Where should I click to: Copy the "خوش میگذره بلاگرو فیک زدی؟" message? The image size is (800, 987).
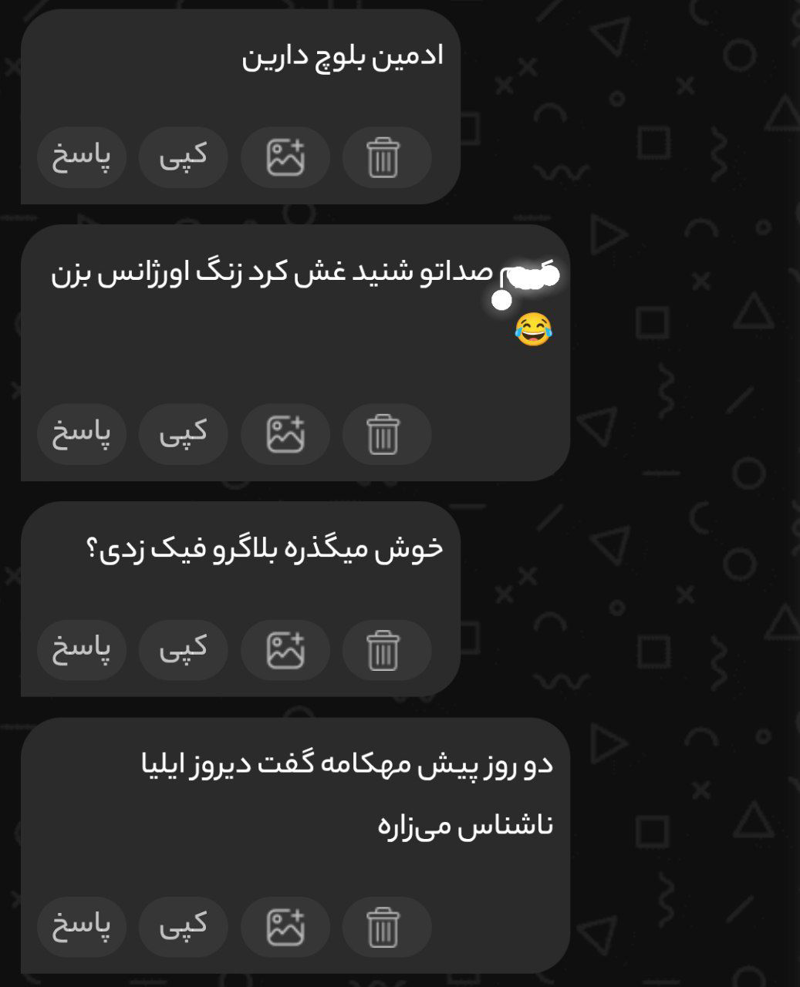[184, 650]
